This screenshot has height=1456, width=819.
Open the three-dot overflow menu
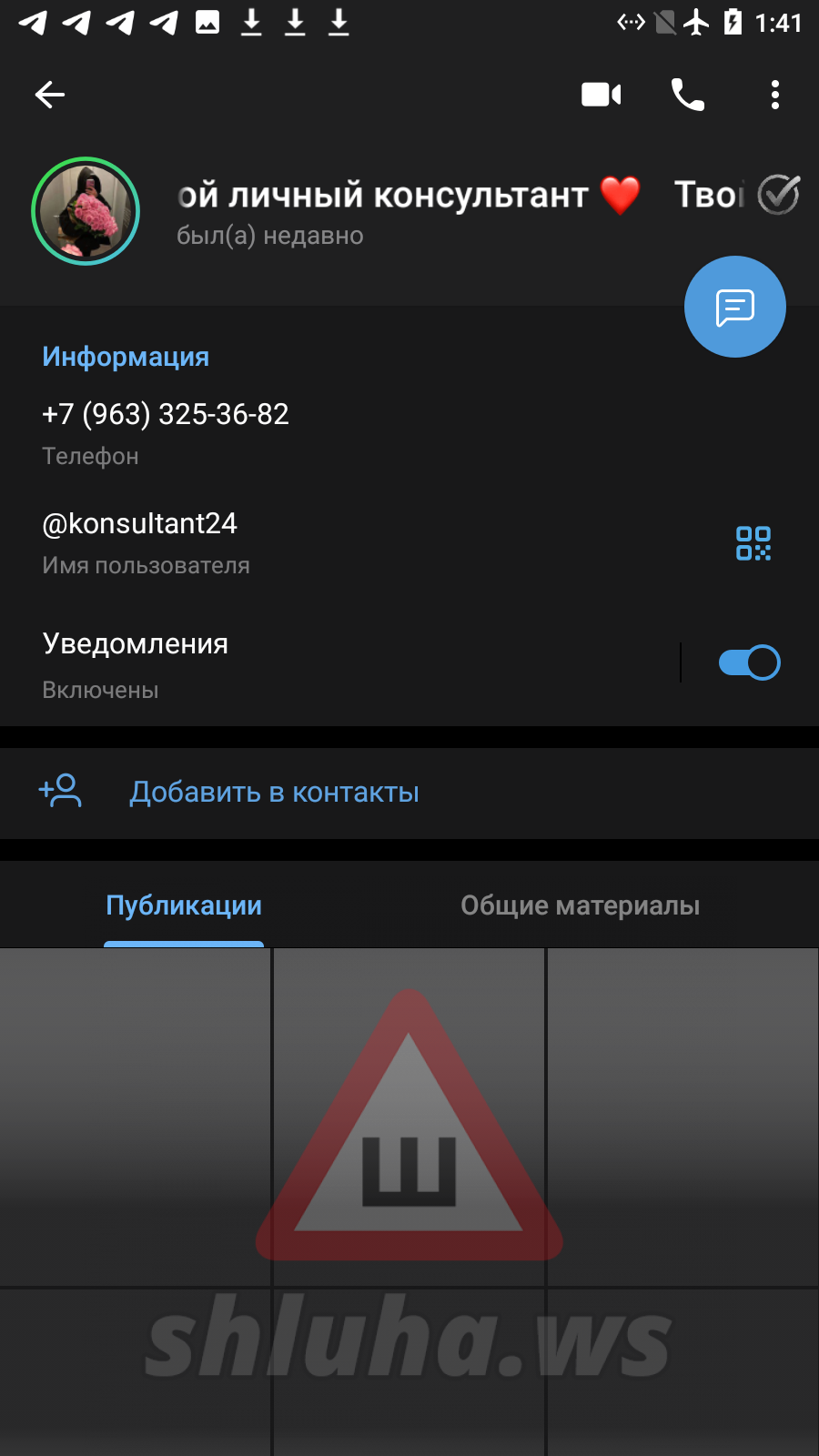(774, 94)
